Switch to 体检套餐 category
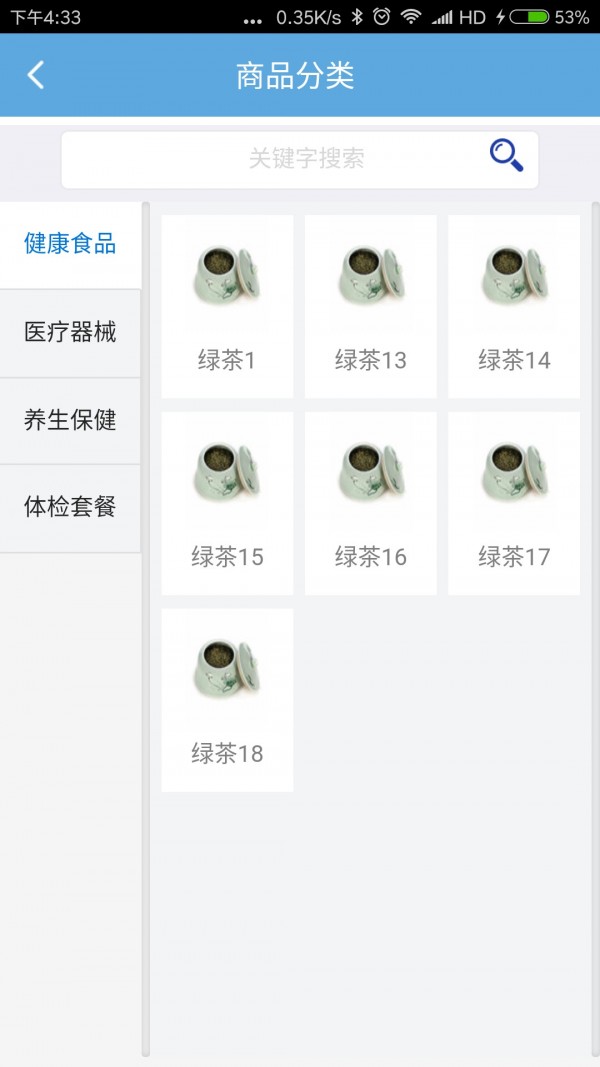Image resolution: width=600 pixels, height=1067 pixels. click(x=70, y=507)
